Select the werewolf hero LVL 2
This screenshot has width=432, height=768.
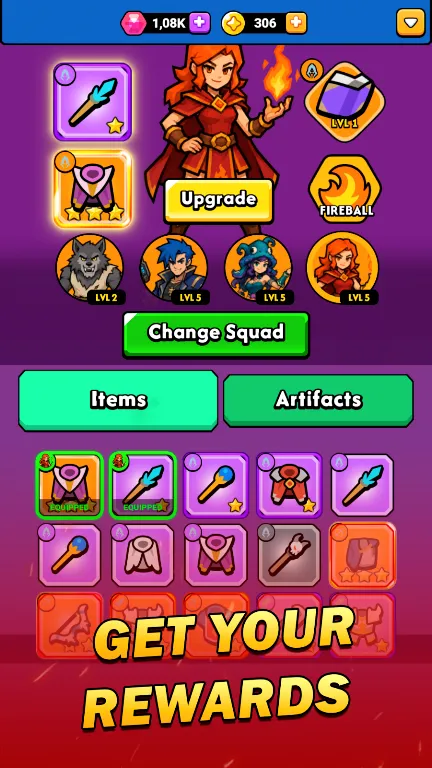90,268
